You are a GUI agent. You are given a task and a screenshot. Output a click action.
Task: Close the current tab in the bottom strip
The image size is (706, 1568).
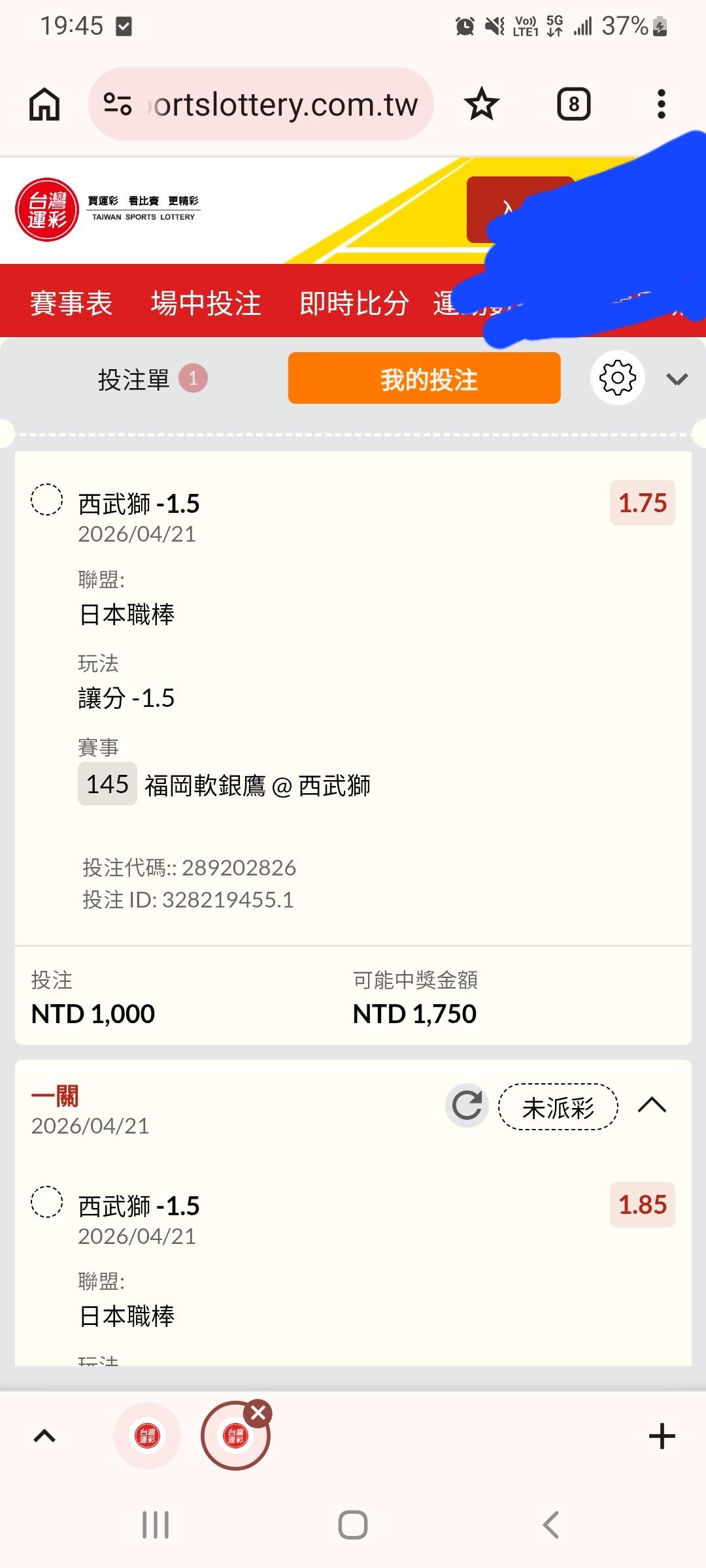click(x=258, y=1413)
